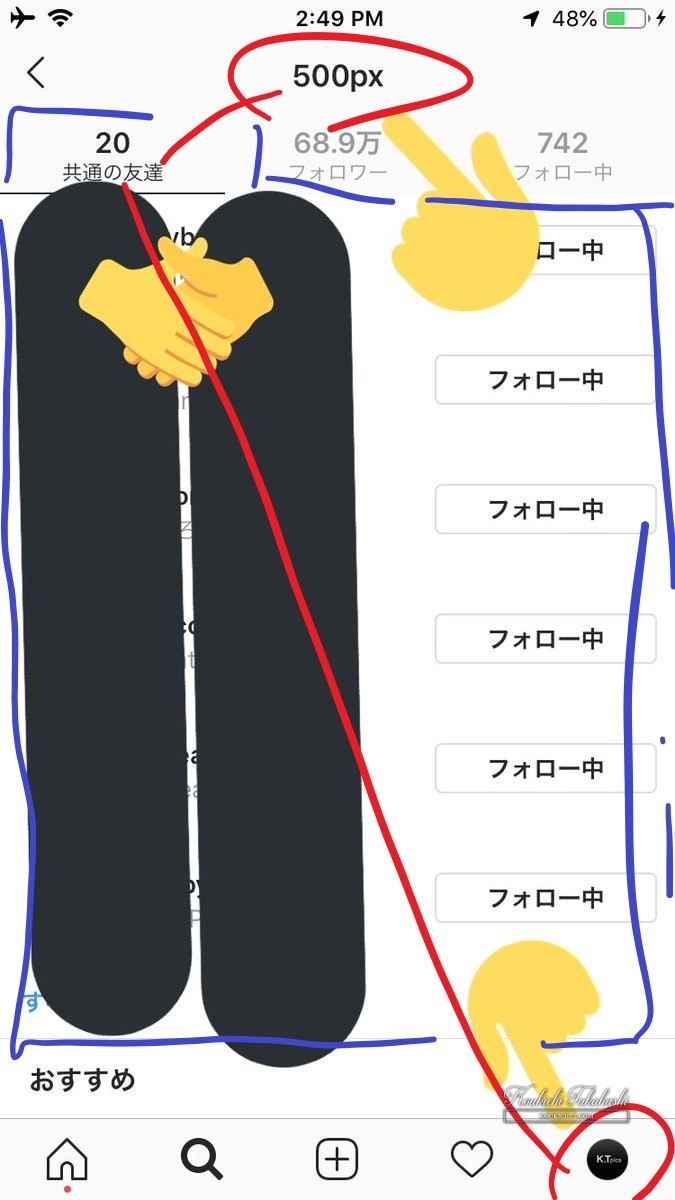Open the search tab in bottom bar

pyautogui.click(x=201, y=1159)
